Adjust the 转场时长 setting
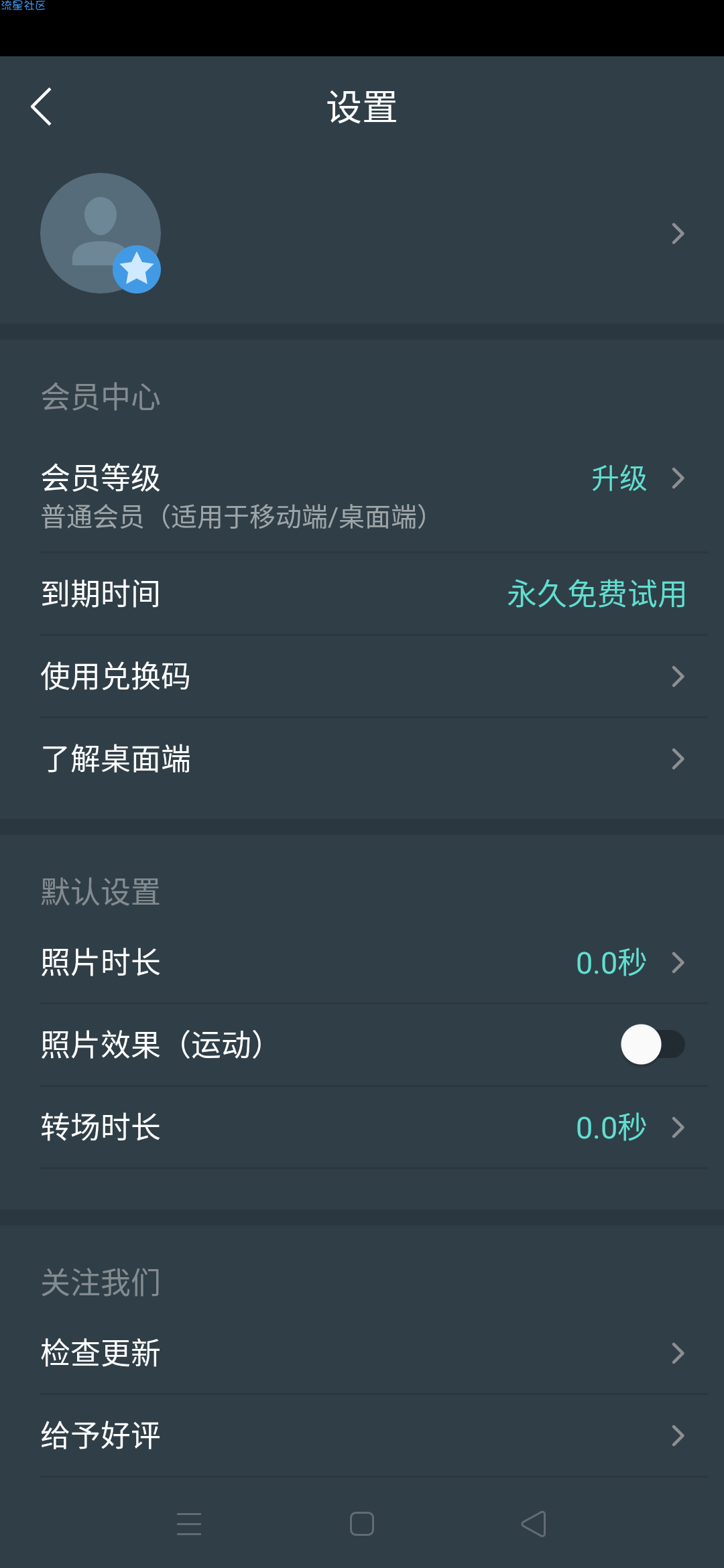The height and width of the screenshot is (1568, 724). 362,1127
